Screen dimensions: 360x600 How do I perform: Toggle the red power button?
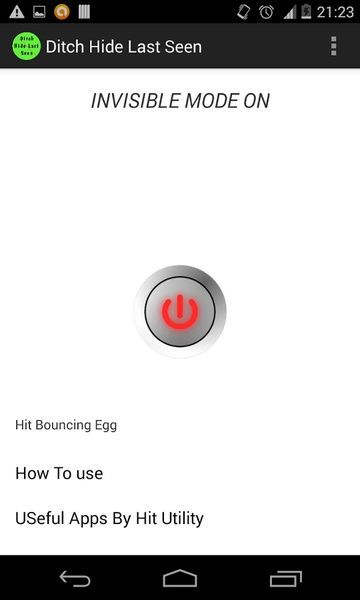(x=180, y=311)
